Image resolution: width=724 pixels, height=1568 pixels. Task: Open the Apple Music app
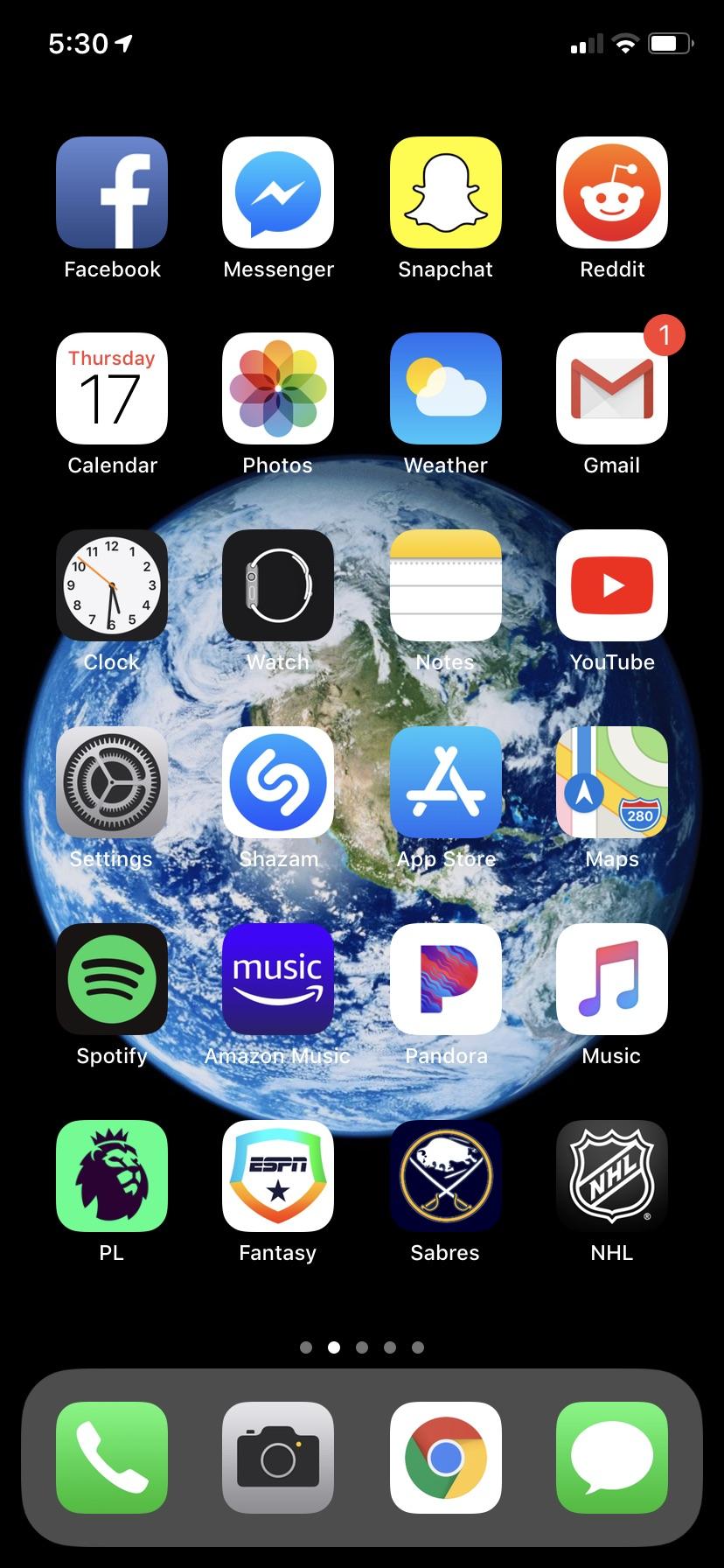612,979
